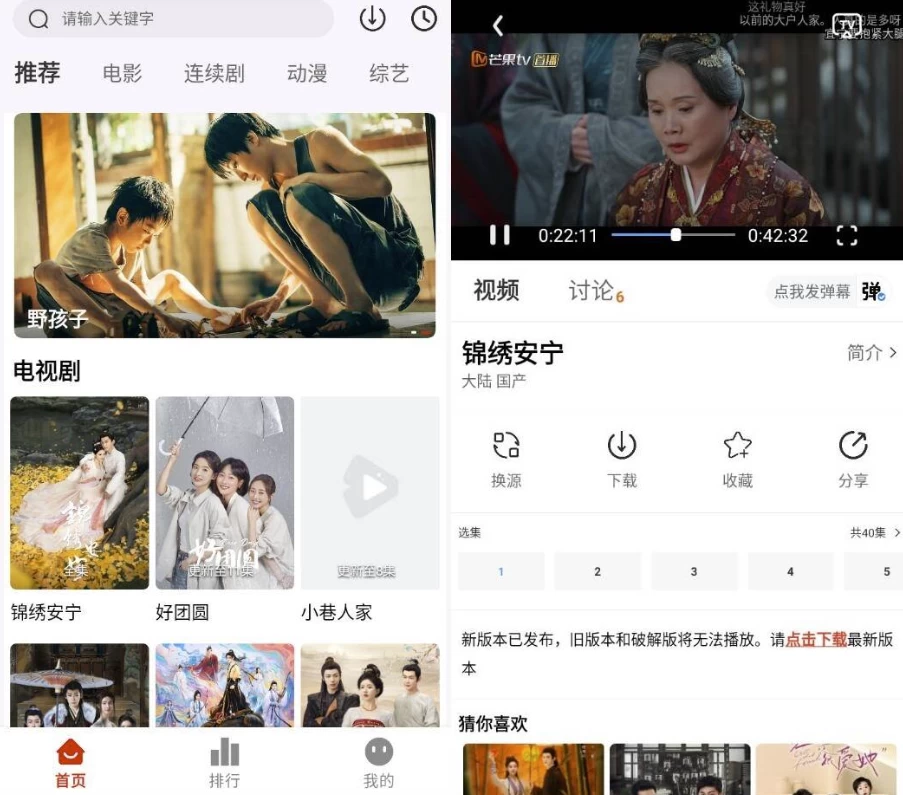Image resolution: width=903 pixels, height=795 pixels.
Task: Switch to the 连续剧 tab
Action: coord(214,73)
